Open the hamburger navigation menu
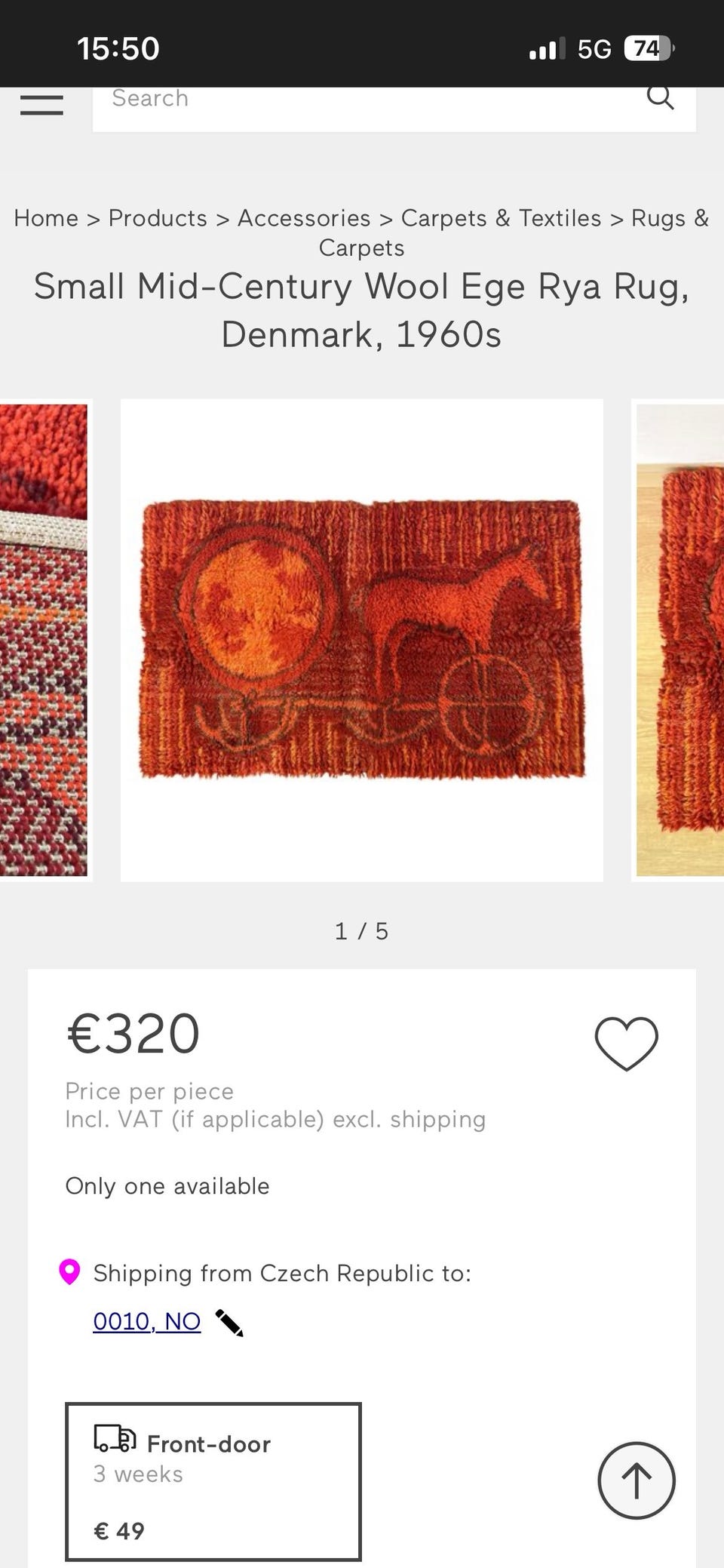The width and height of the screenshot is (724, 1568). (x=40, y=103)
